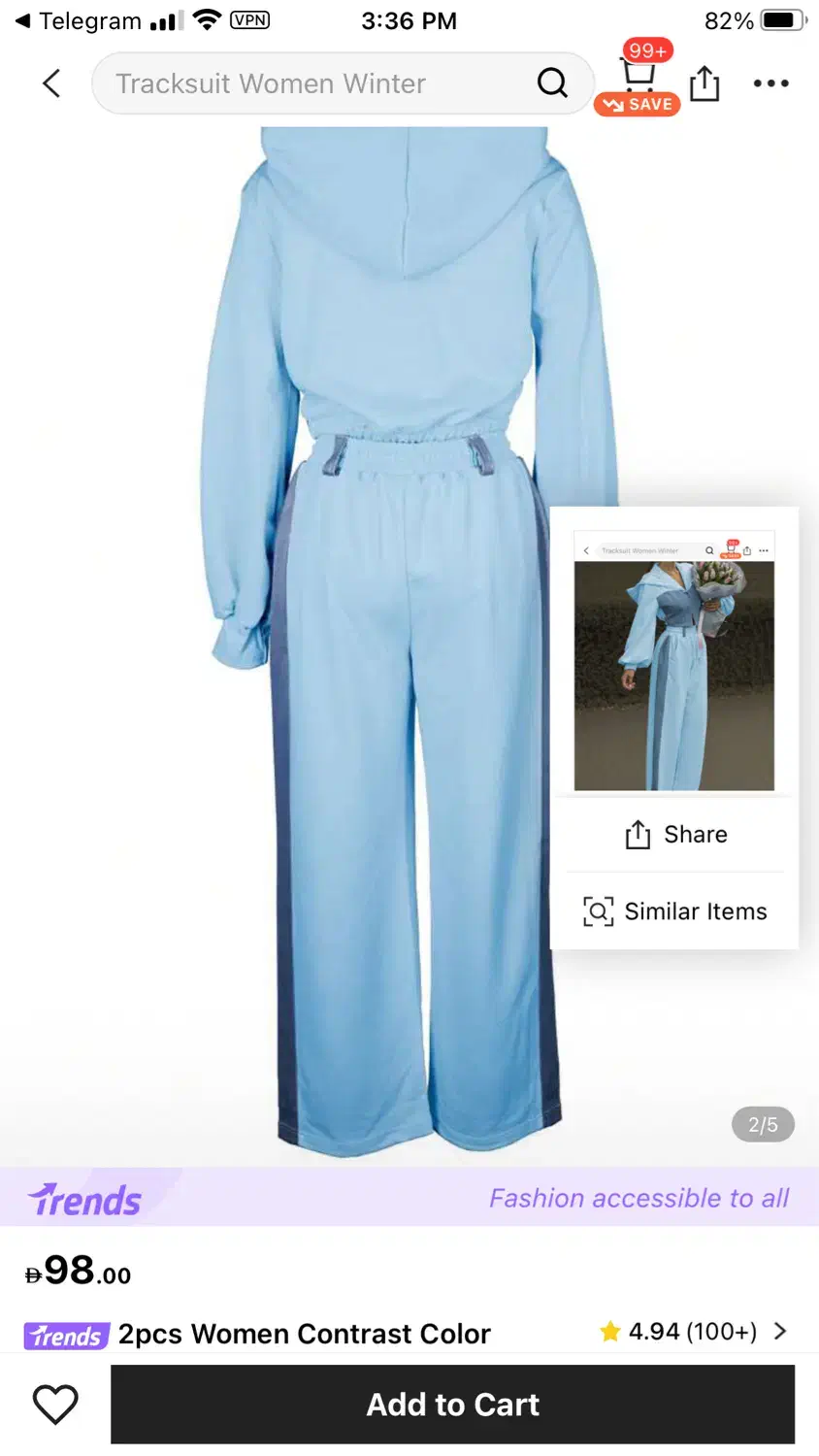
Task: Tap the share icon in top bar
Action: [x=704, y=83]
